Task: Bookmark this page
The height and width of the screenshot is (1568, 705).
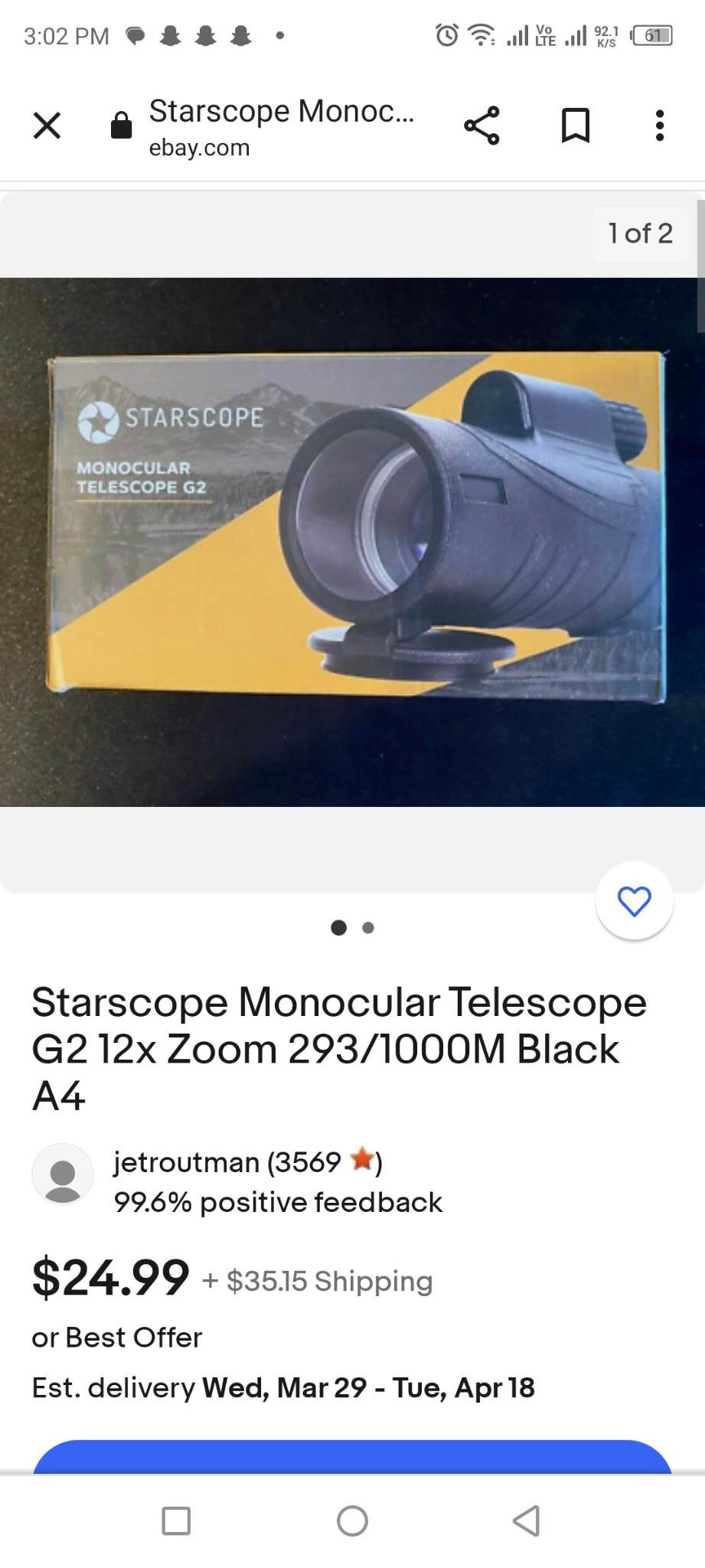Action: click(575, 126)
